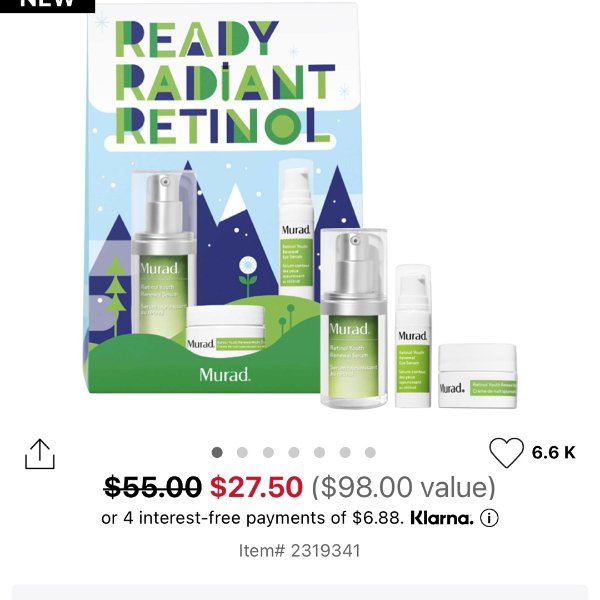Jump to the second image dot

pyautogui.click(x=242, y=452)
